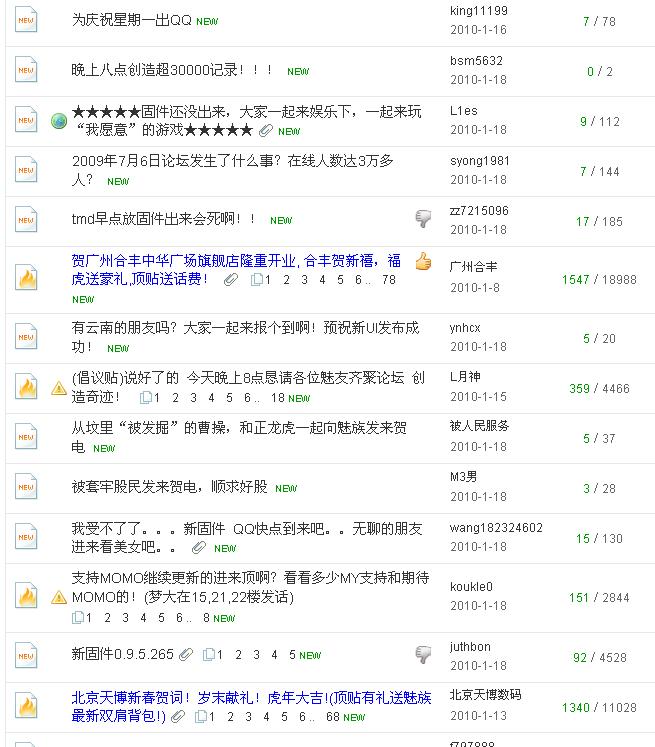Image resolution: width=655 pixels, height=747 pixels.
Task: Jump to page 68 of 北京天博 thread
Action: click(333, 717)
